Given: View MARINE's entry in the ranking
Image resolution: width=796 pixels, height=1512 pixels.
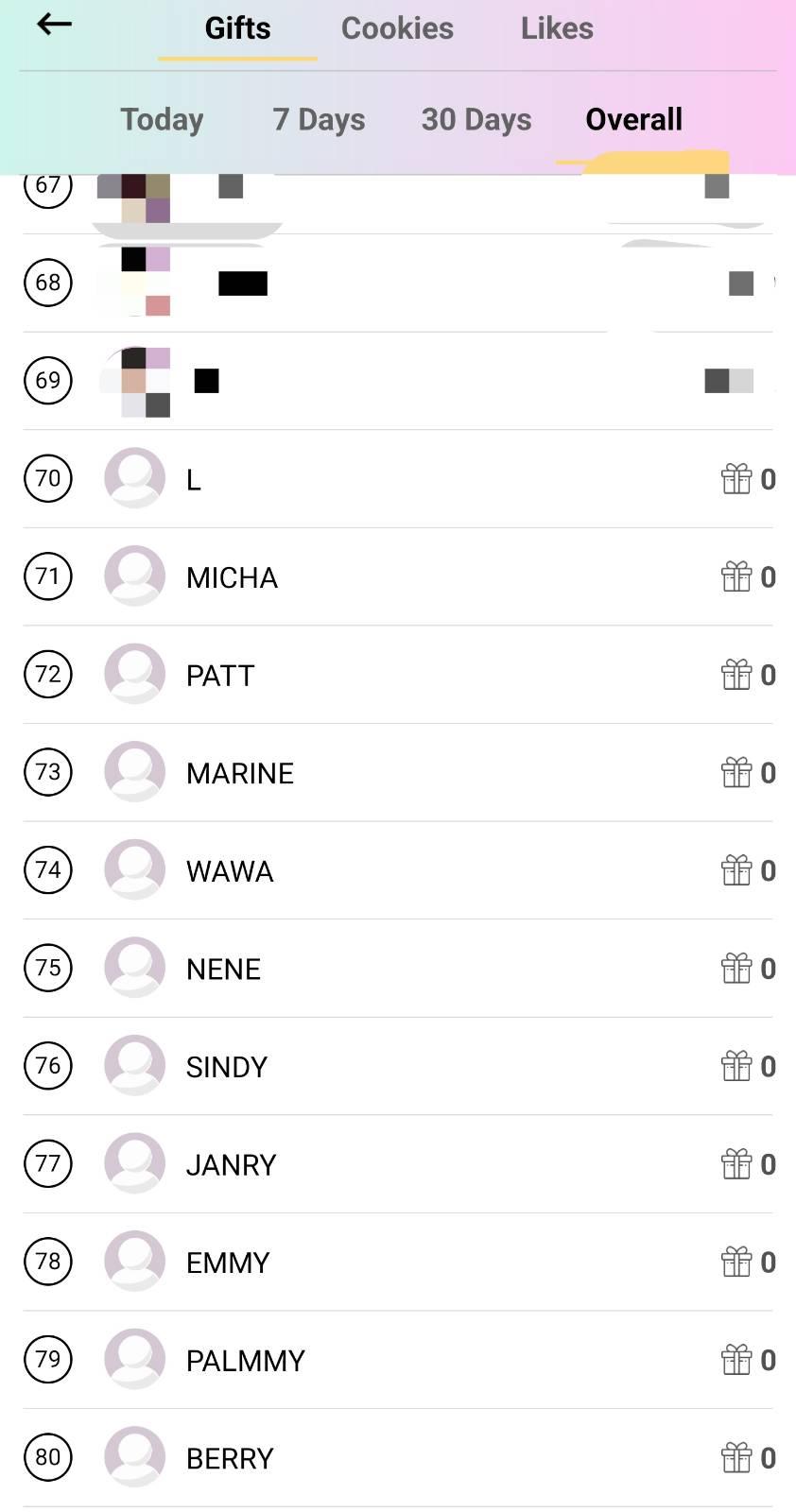Looking at the screenshot, I should point(398,773).
